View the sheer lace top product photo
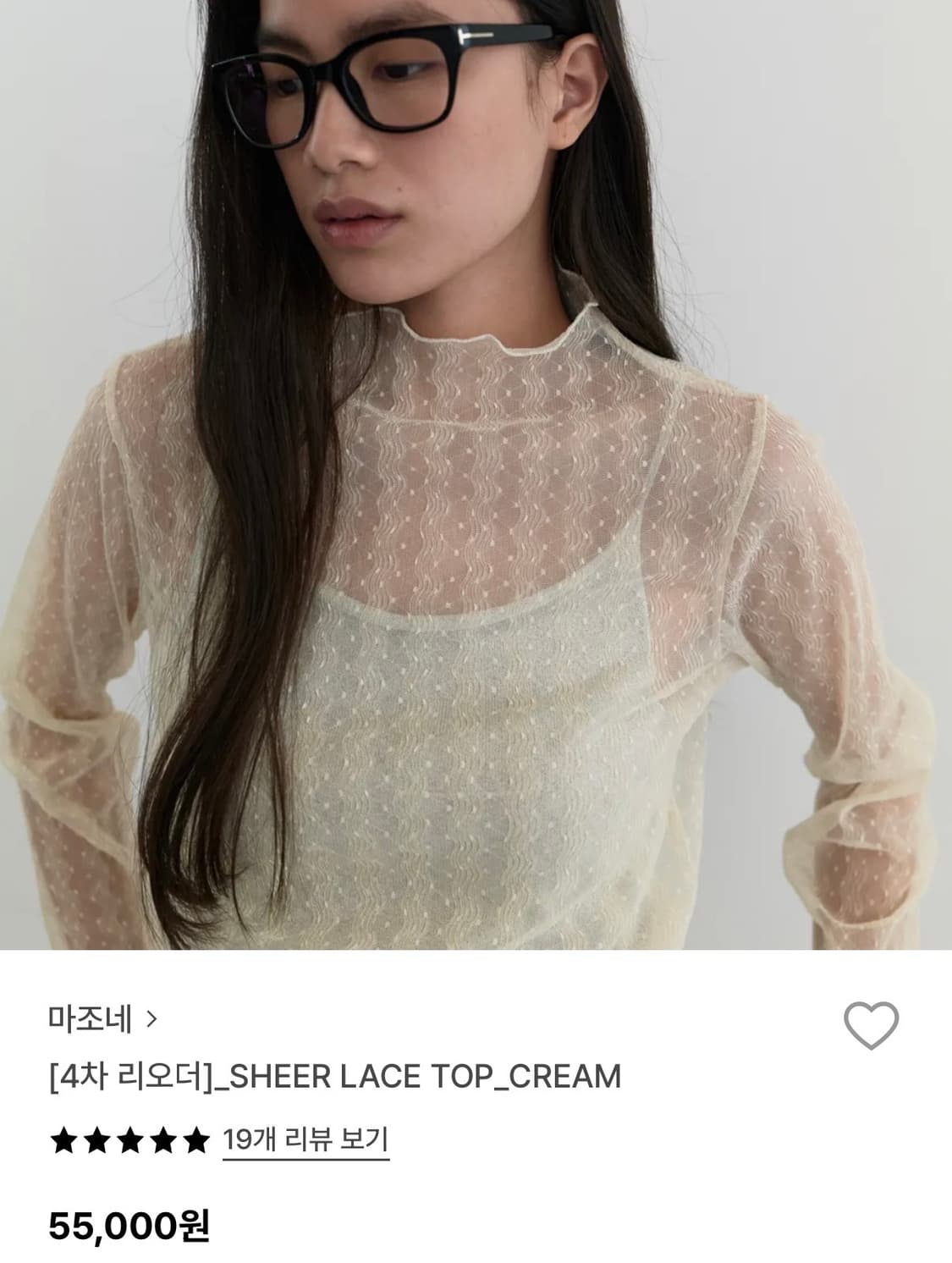Viewport: 952px width, 1263px height. (476, 474)
